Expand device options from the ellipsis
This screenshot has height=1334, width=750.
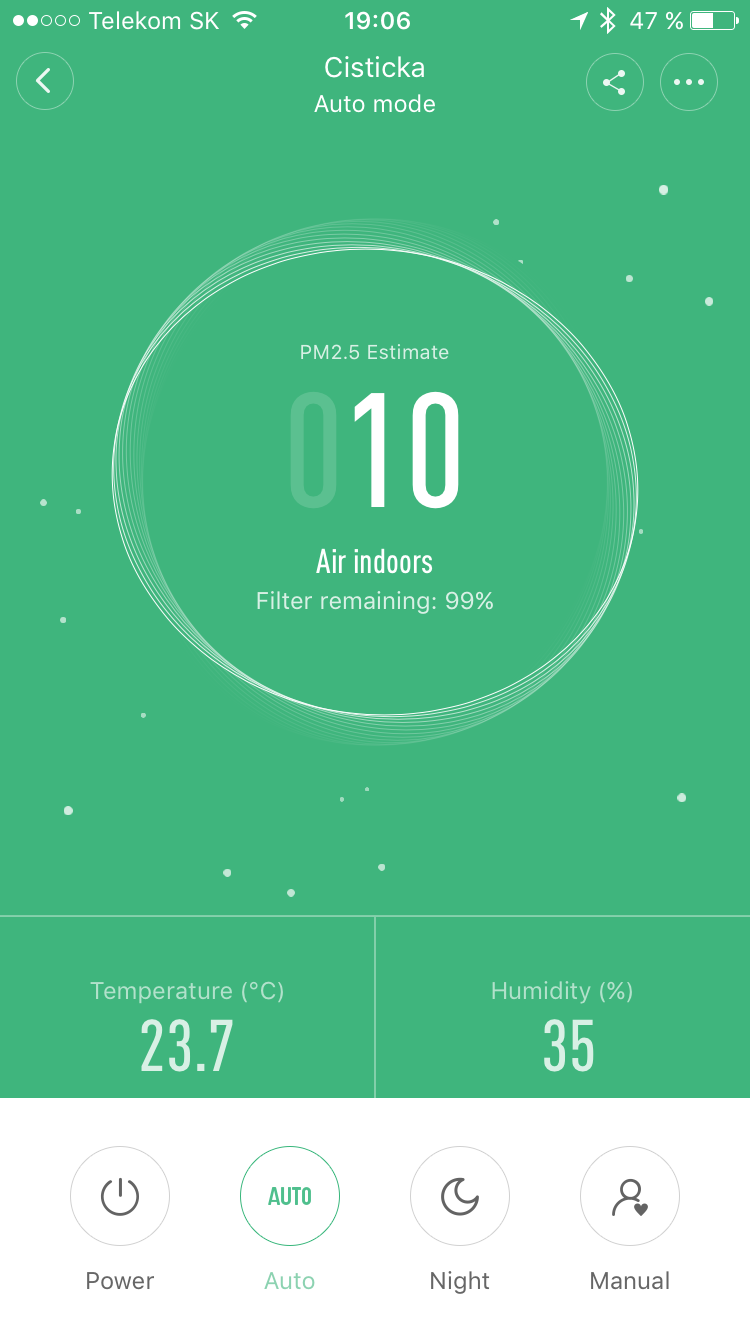(x=689, y=81)
